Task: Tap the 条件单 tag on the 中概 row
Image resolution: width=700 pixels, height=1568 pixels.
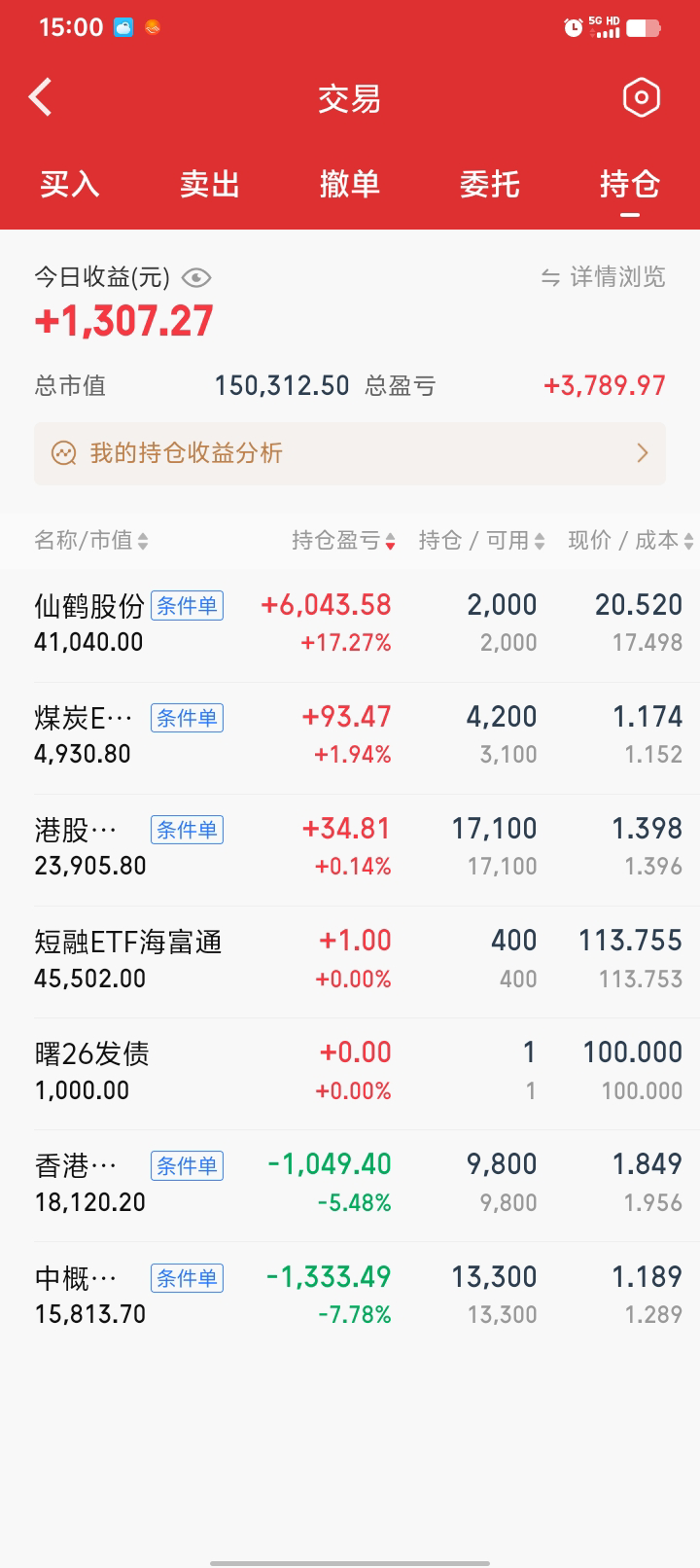Action: coord(188,1278)
